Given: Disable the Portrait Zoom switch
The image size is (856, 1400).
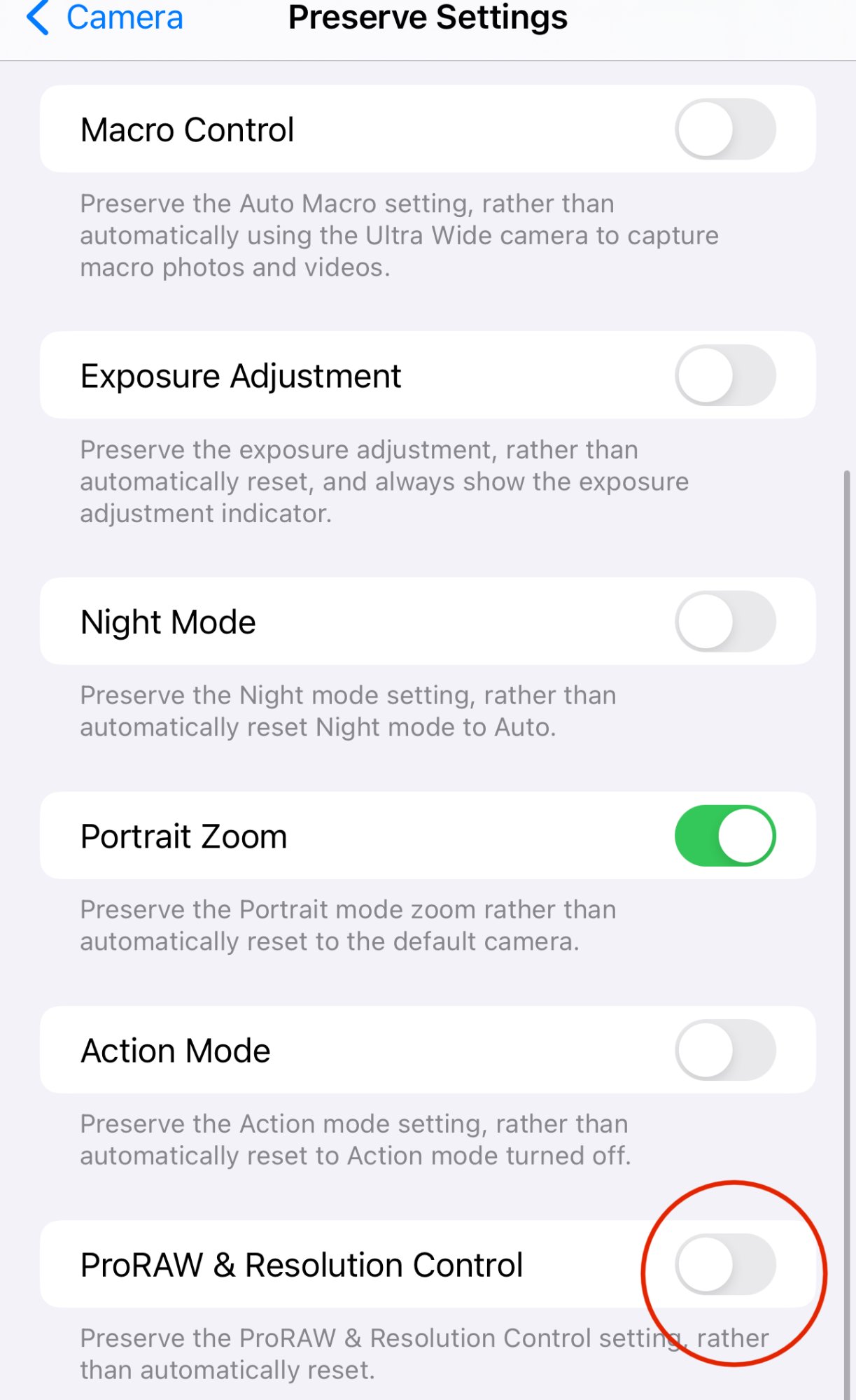Looking at the screenshot, I should pos(725,836).
